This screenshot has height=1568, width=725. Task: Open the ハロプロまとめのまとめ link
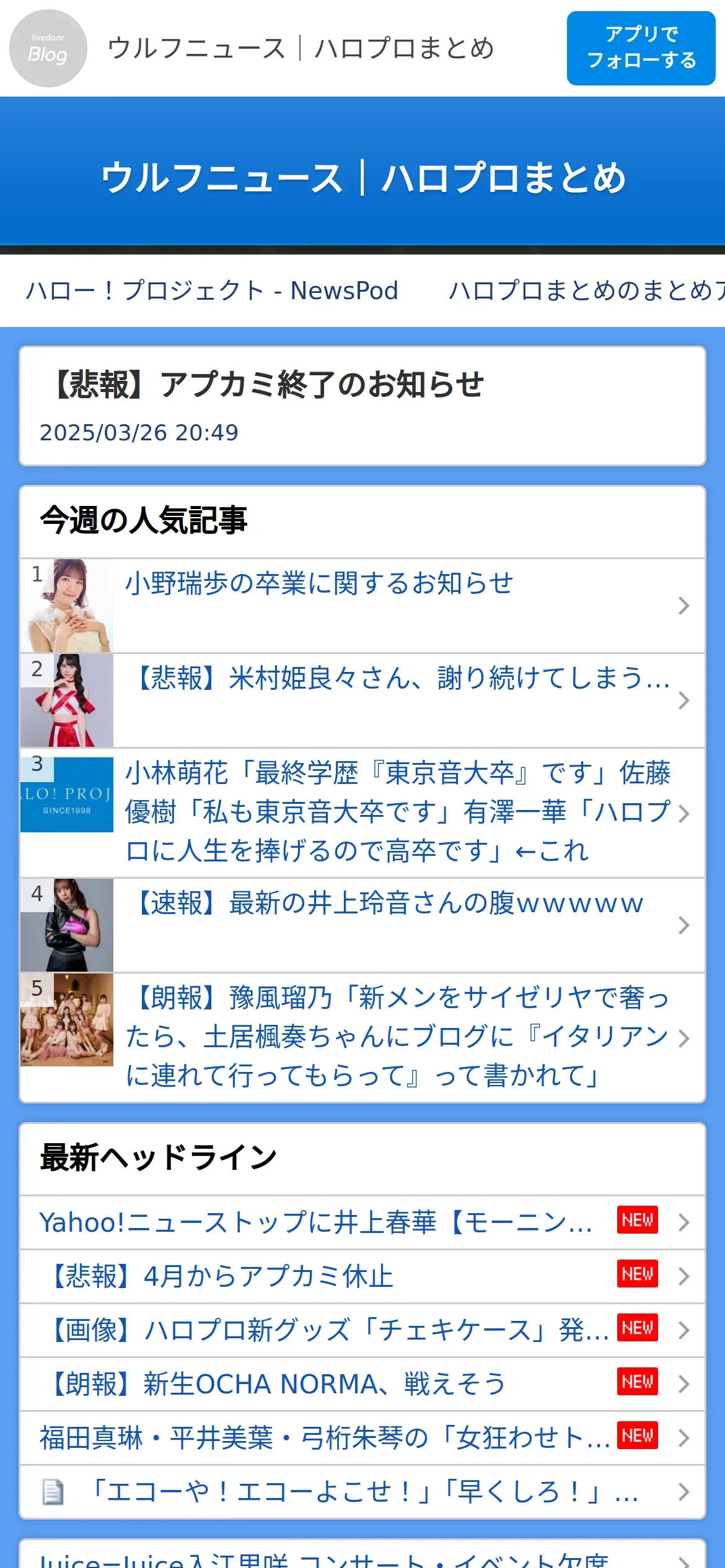[586, 290]
